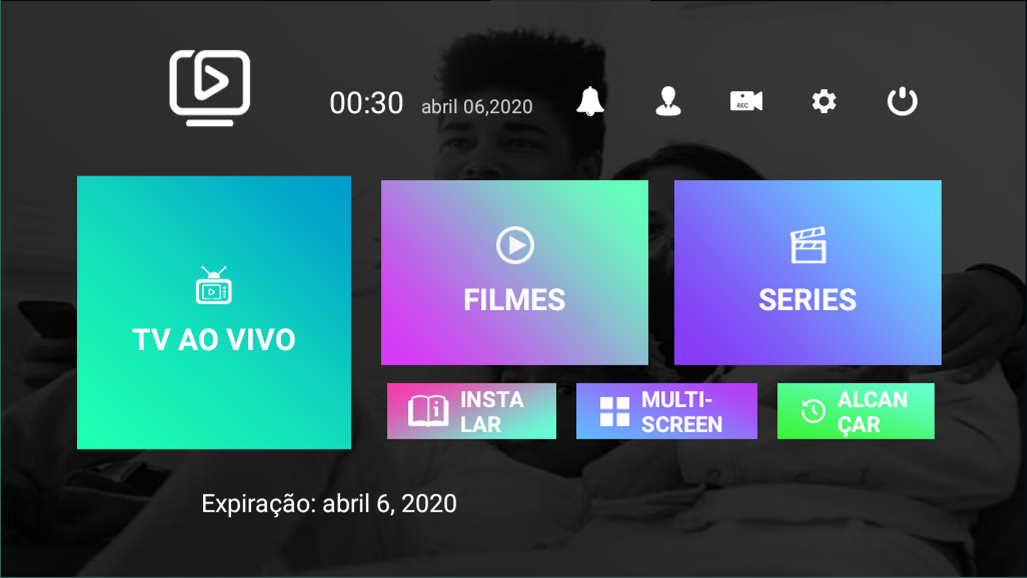Launch the MULTI-SCREEN option
This screenshot has height=578, width=1027.
[666, 411]
